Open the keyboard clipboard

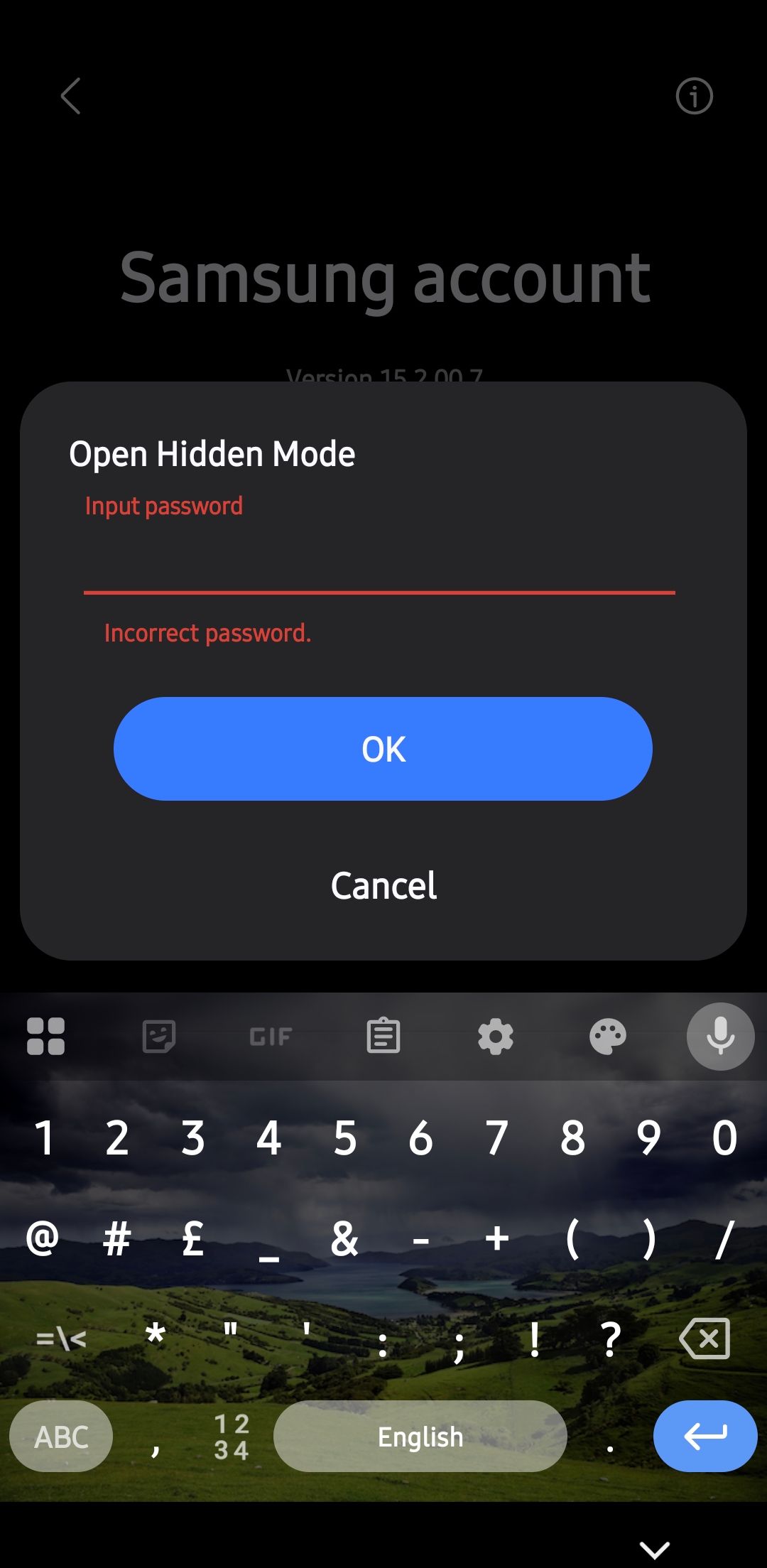tap(383, 1036)
